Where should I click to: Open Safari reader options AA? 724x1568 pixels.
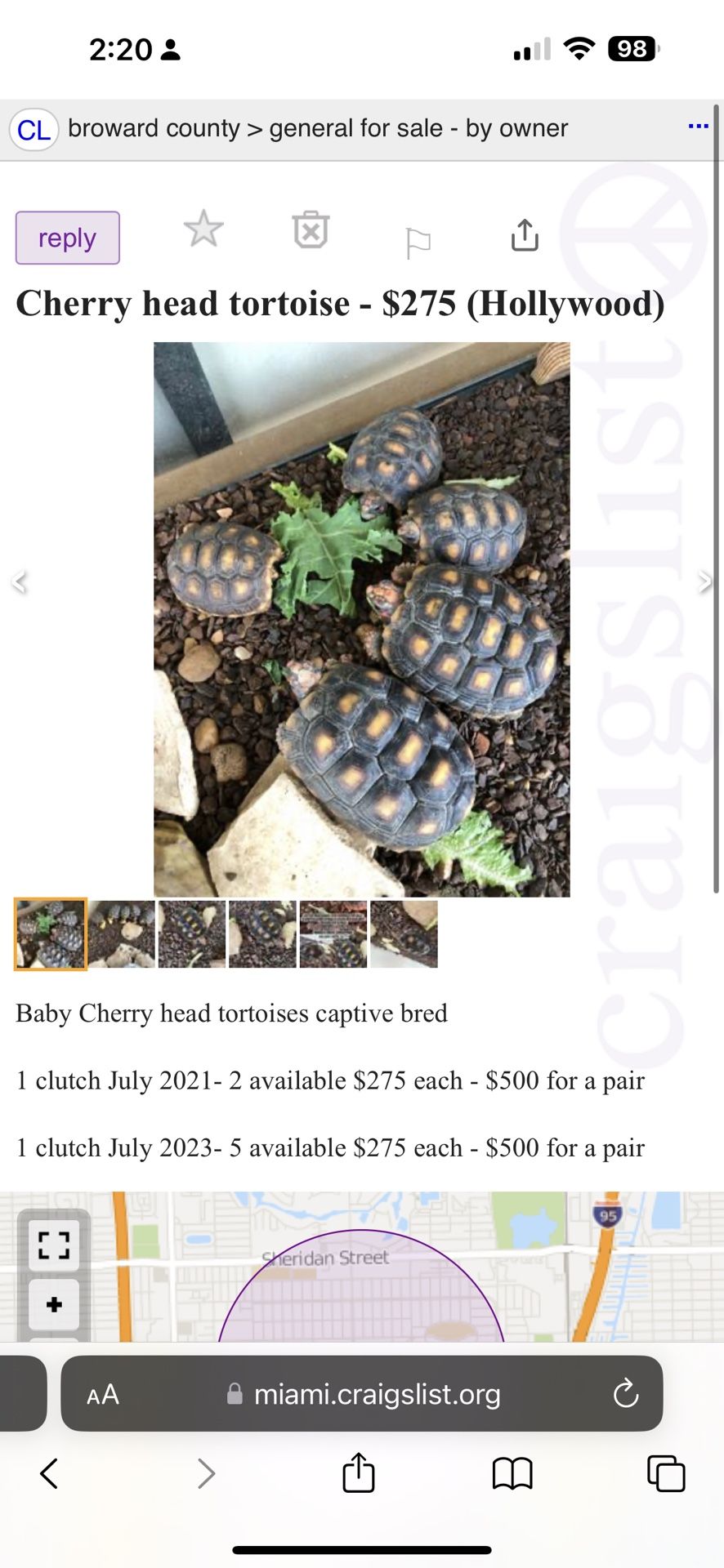(x=103, y=1394)
